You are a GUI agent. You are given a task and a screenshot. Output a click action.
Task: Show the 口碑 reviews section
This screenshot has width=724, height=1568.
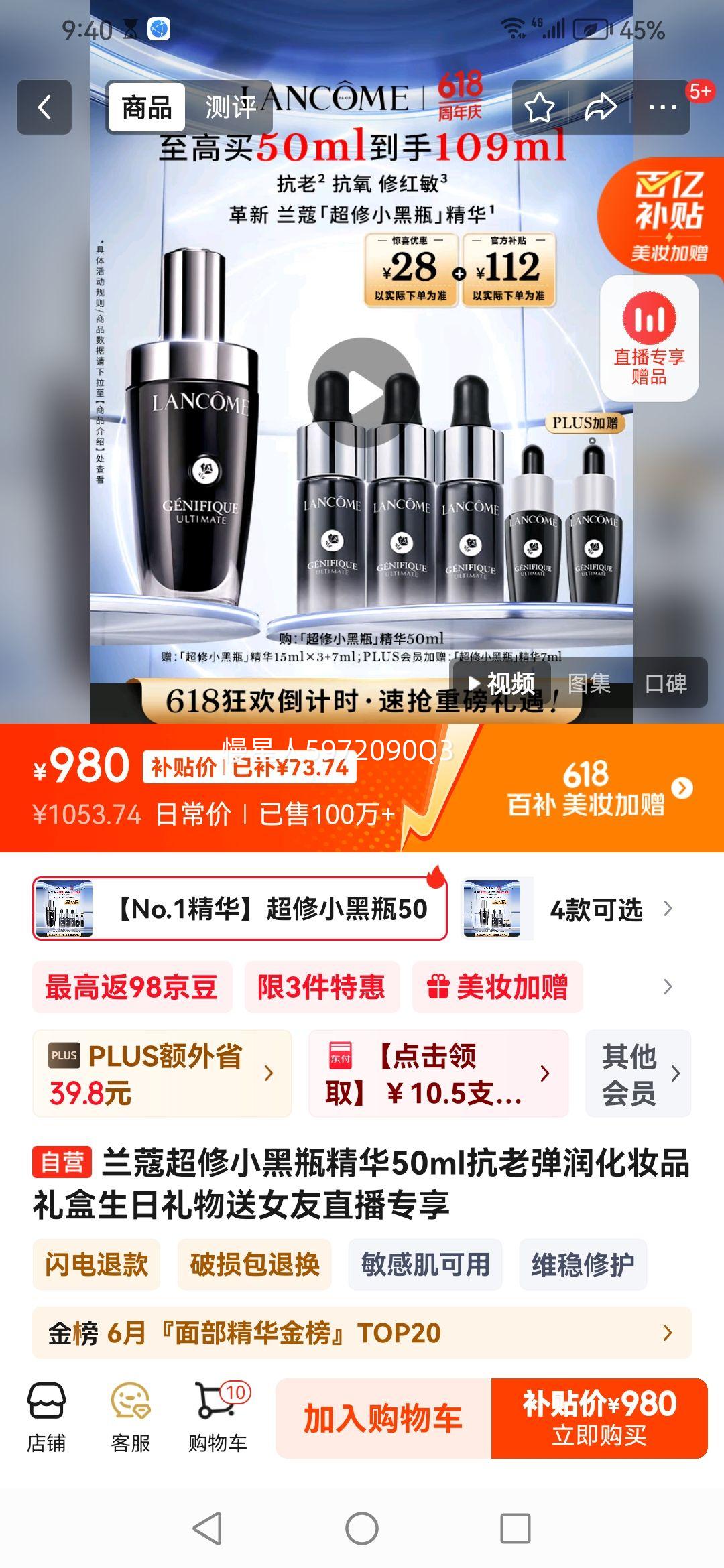tap(666, 683)
